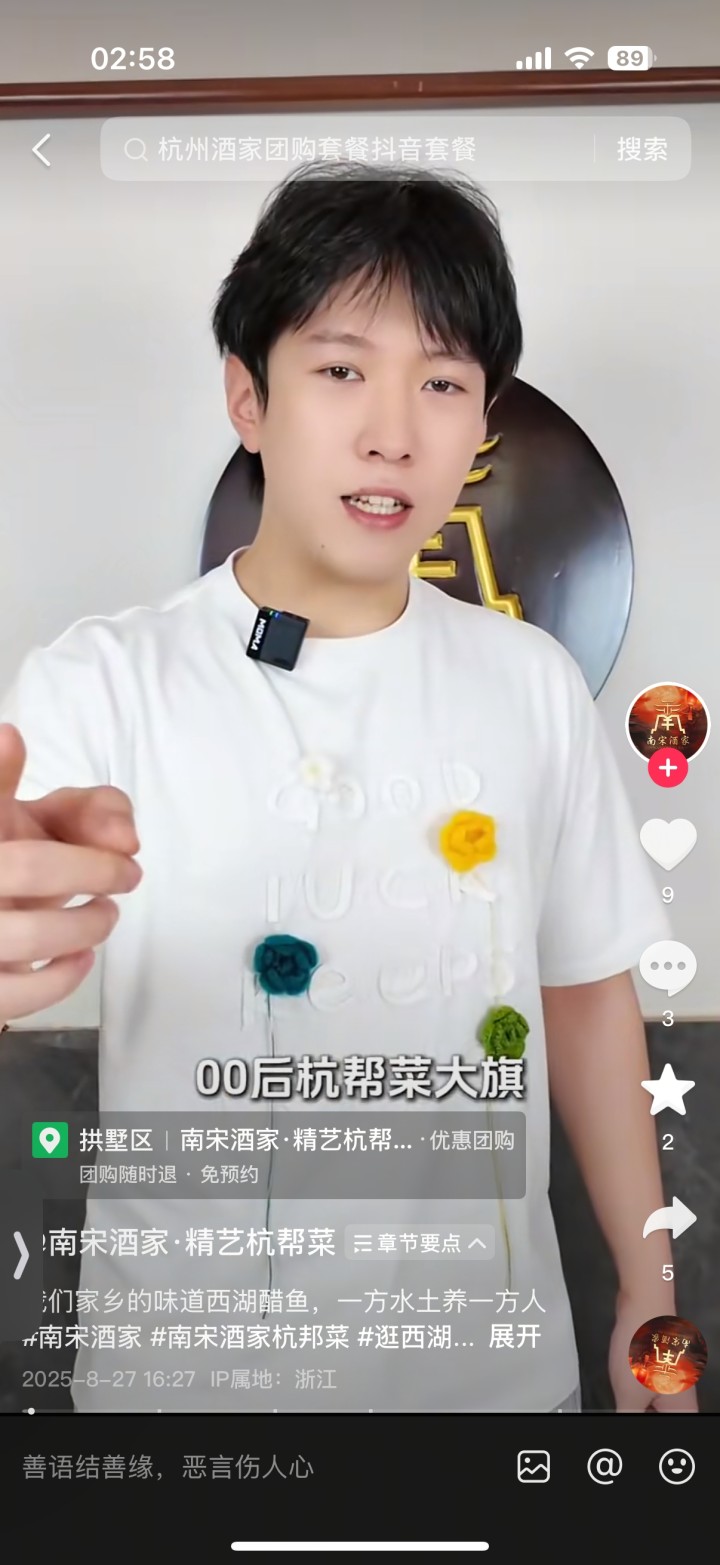The height and width of the screenshot is (1565, 720).
Task: Tap the 搜索 button
Action: (x=642, y=150)
